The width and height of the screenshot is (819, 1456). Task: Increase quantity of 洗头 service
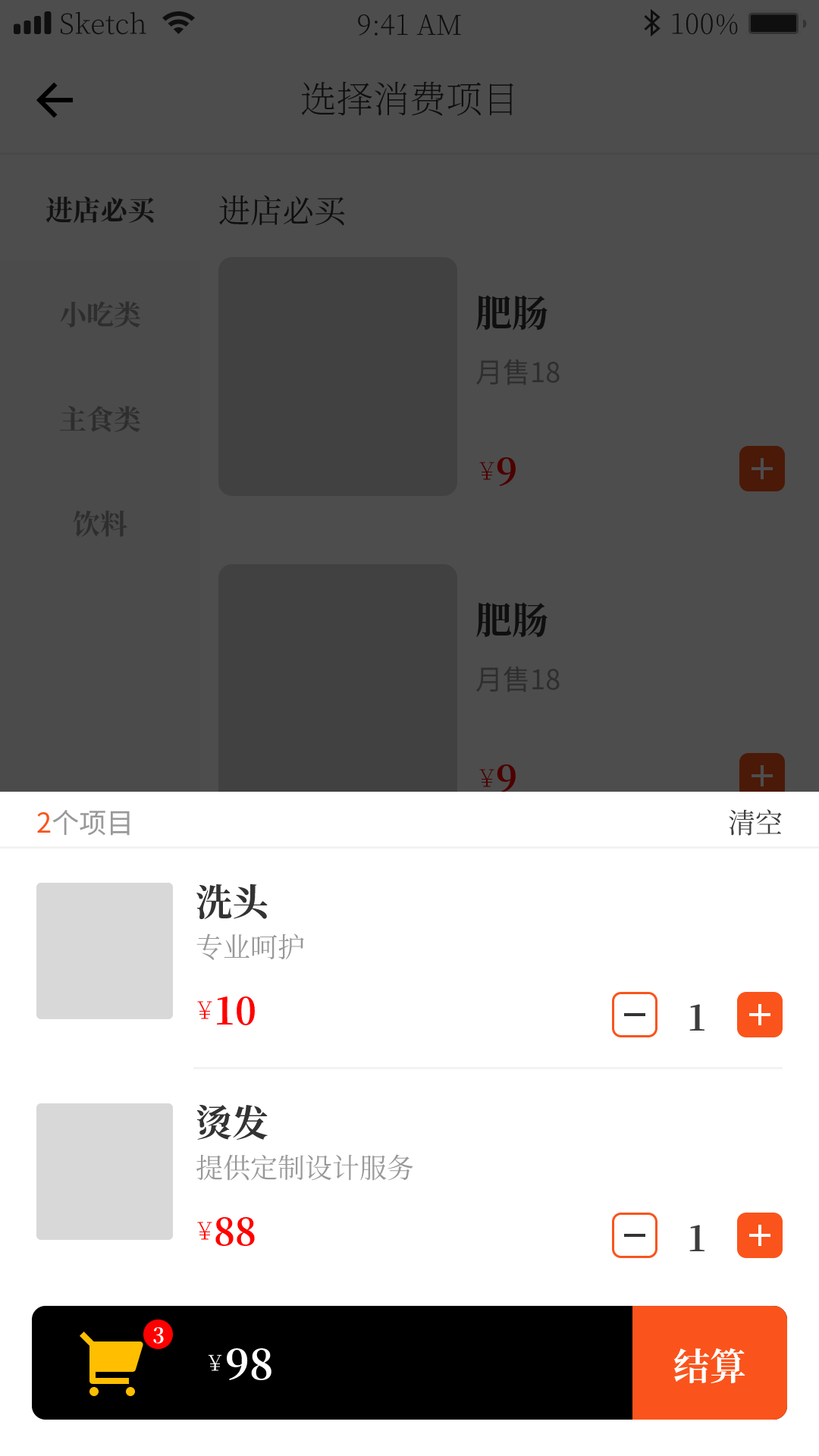759,1015
